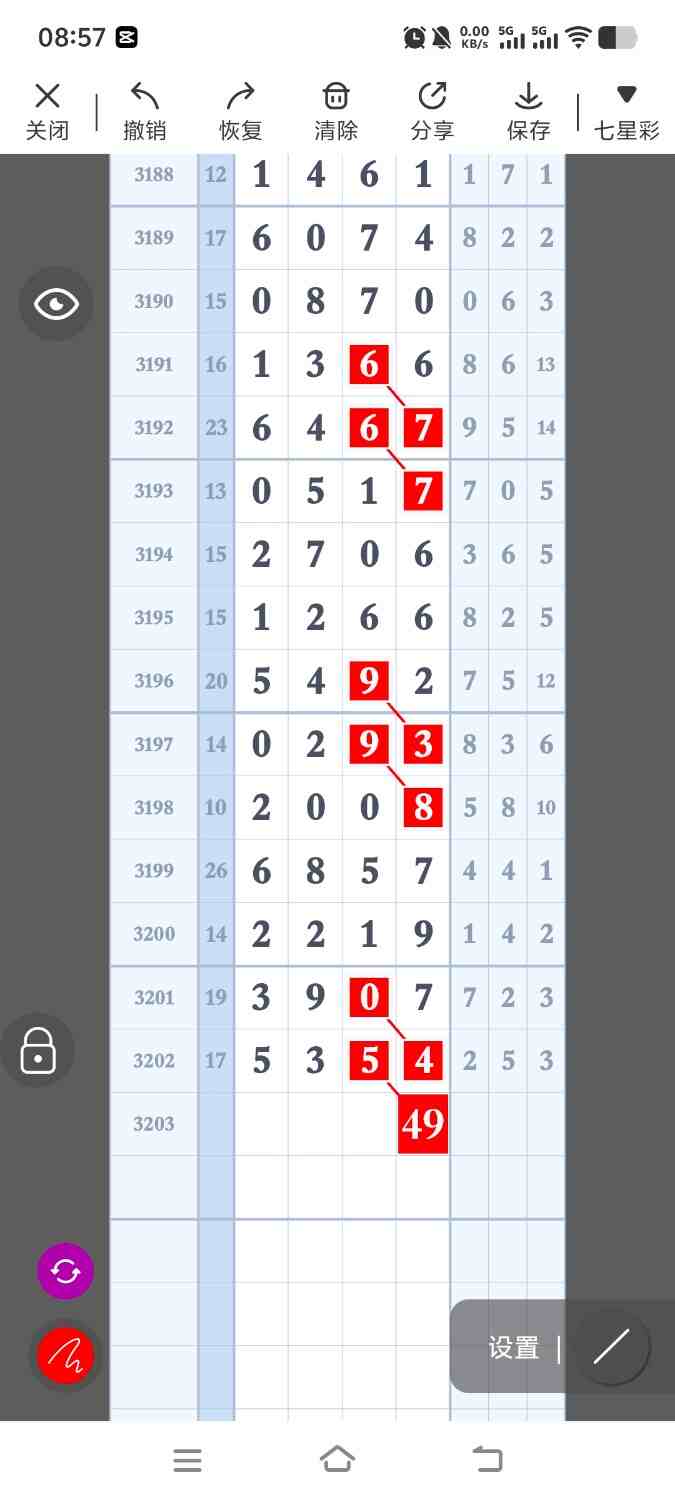
Task: Choose the straight line drawing tool
Action: [611, 1347]
